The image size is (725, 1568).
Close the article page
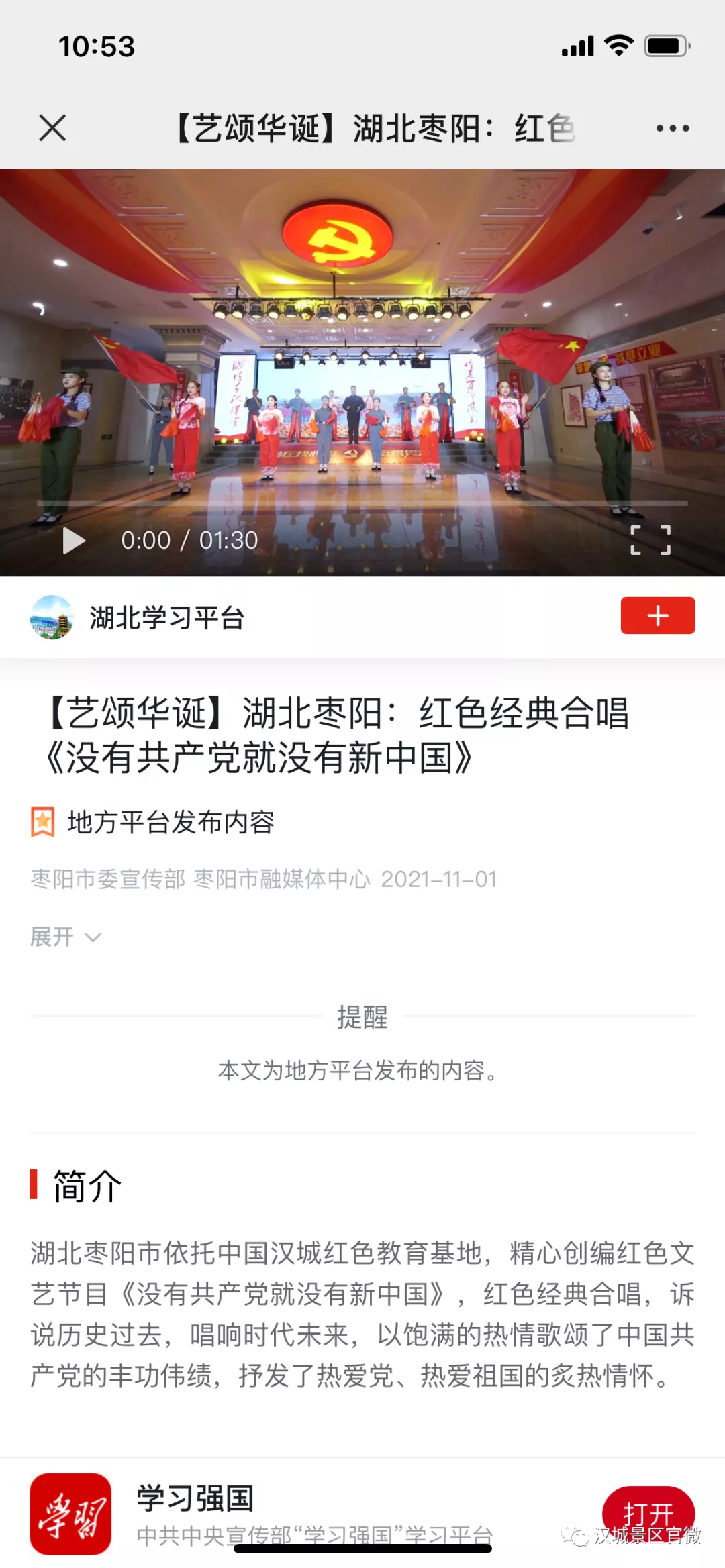point(52,127)
